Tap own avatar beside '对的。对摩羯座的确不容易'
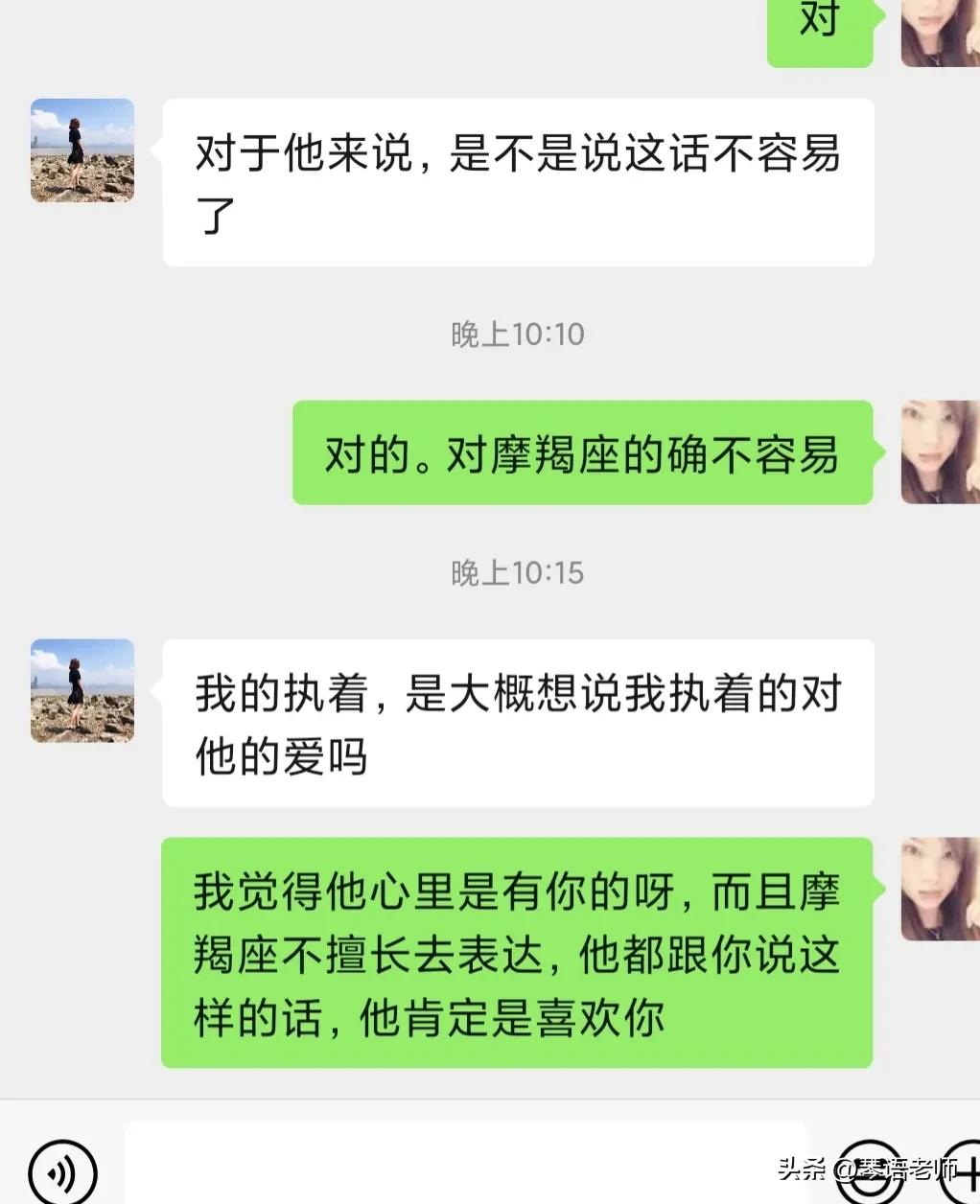Screen dimensions: 980x1204 [x=940, y=452]
